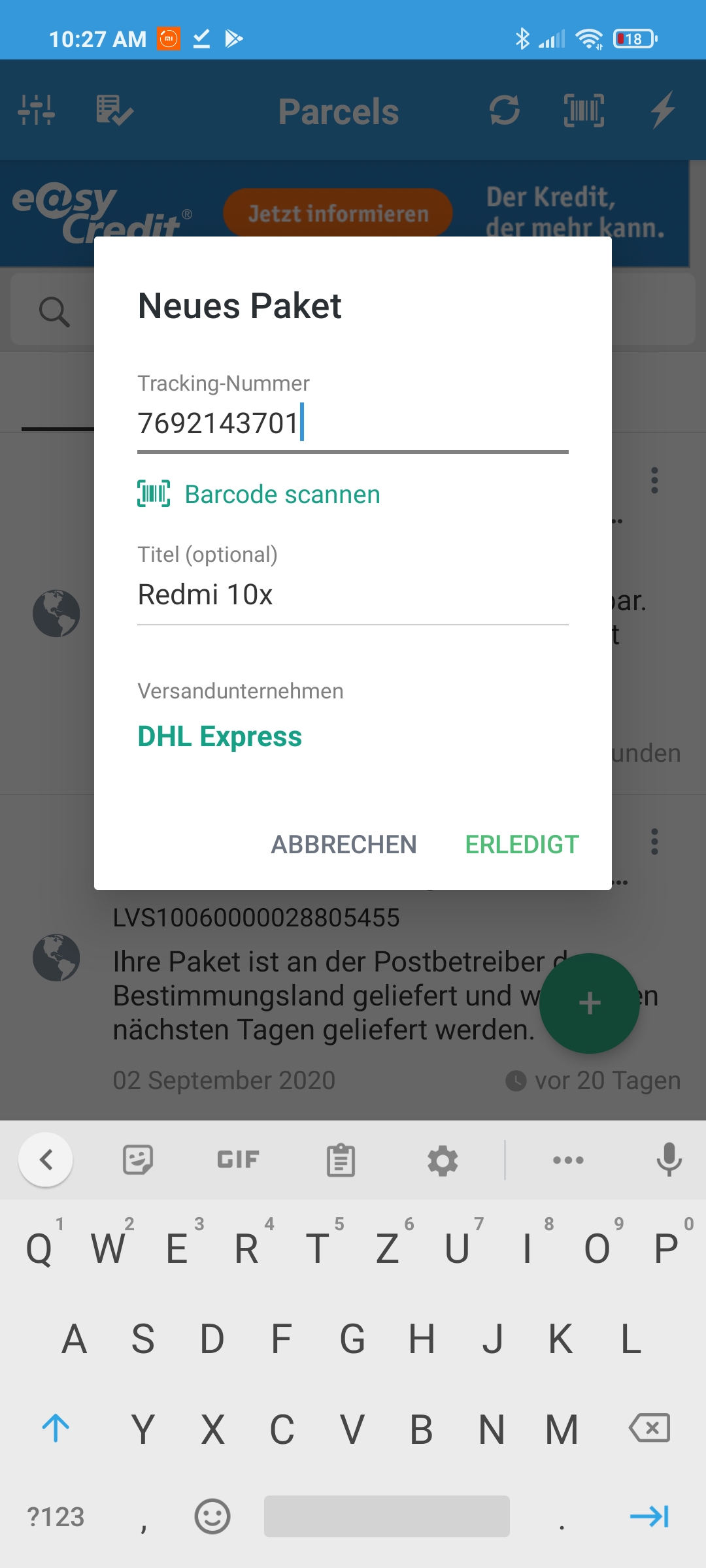This screenshot has height=1568, width=706.
Task: Collapse the keyboard toolbar with the back chevron
Action: pyautogui.click(x=46, y=1160)
